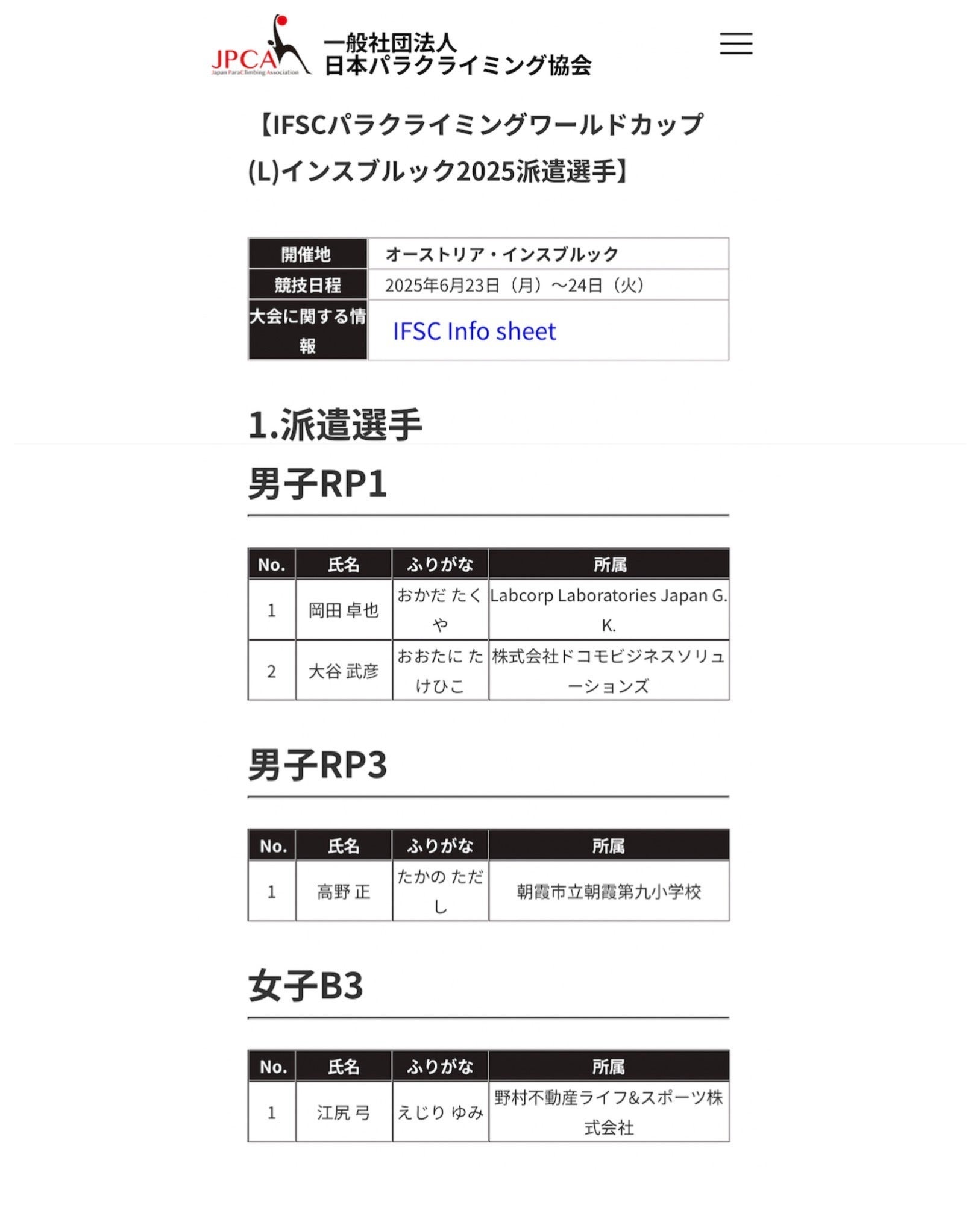Screen dimensions: 980x1225
Task: Open the IFSC Info sheet link
Action: pyautogui.click(x=474, y=331)
